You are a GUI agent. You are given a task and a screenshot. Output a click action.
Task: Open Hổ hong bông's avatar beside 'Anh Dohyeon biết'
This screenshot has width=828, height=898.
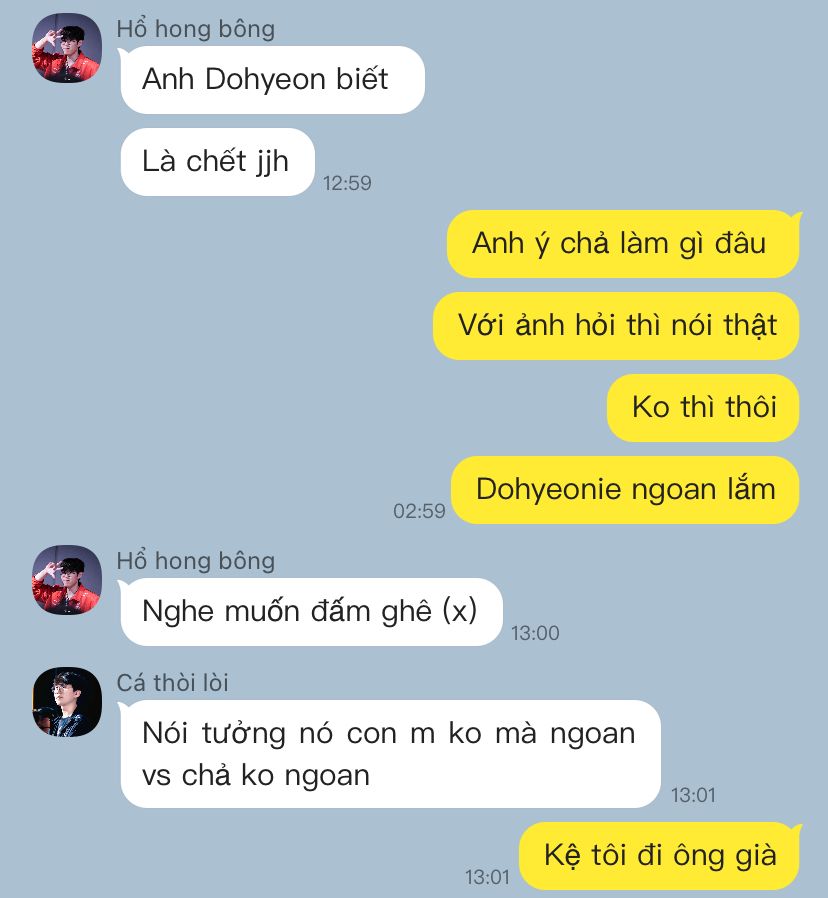pos(67,48)
